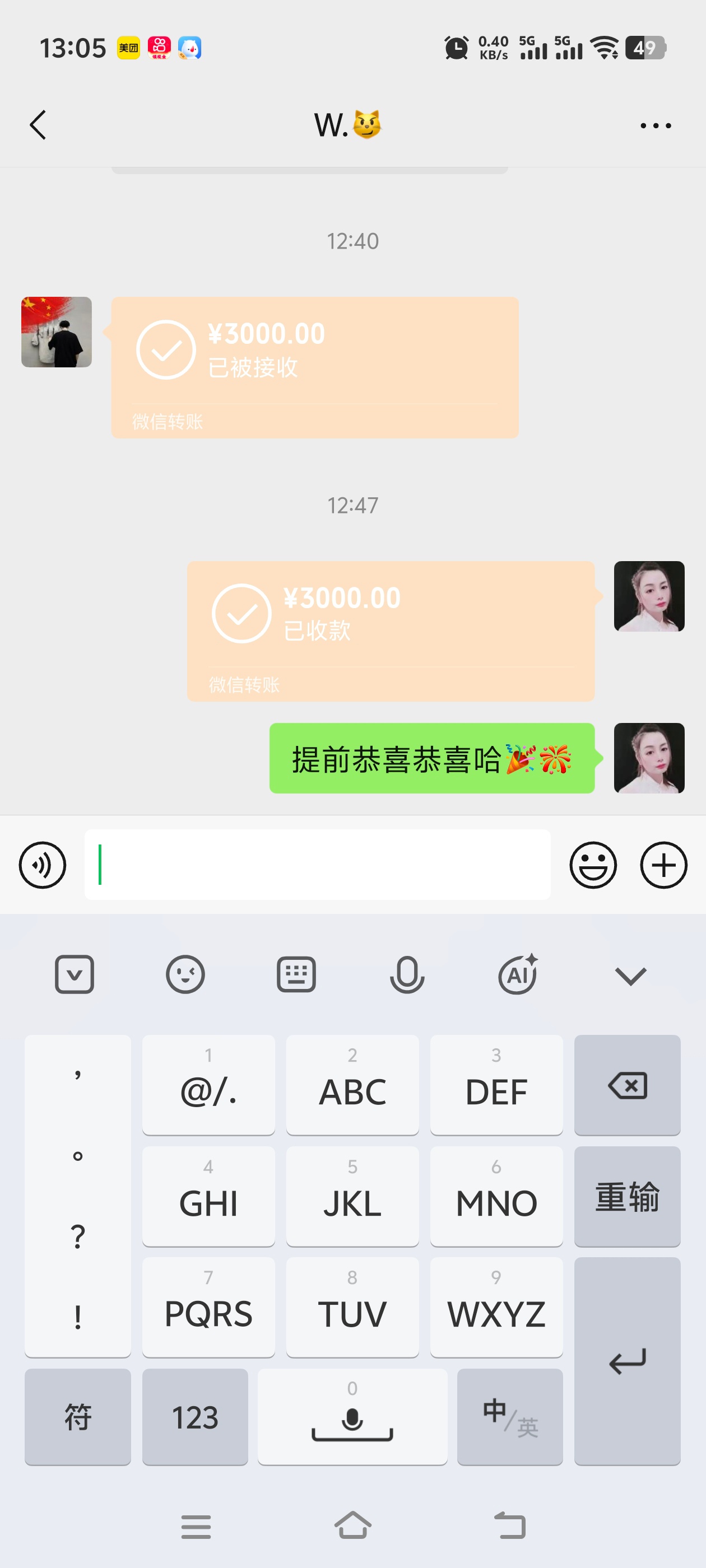Screen dimensions: 706x1568
Task: Tap the 重输 re-enter key
Action: tap(627, 1196)
